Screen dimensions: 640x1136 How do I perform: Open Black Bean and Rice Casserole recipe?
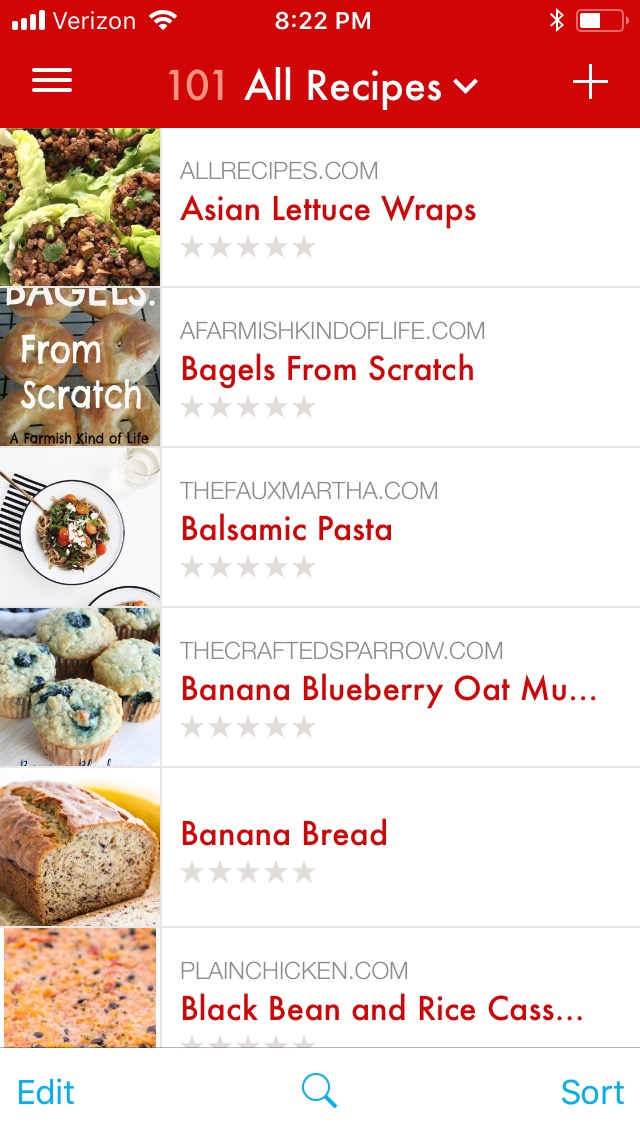(x=382, y=1008)
